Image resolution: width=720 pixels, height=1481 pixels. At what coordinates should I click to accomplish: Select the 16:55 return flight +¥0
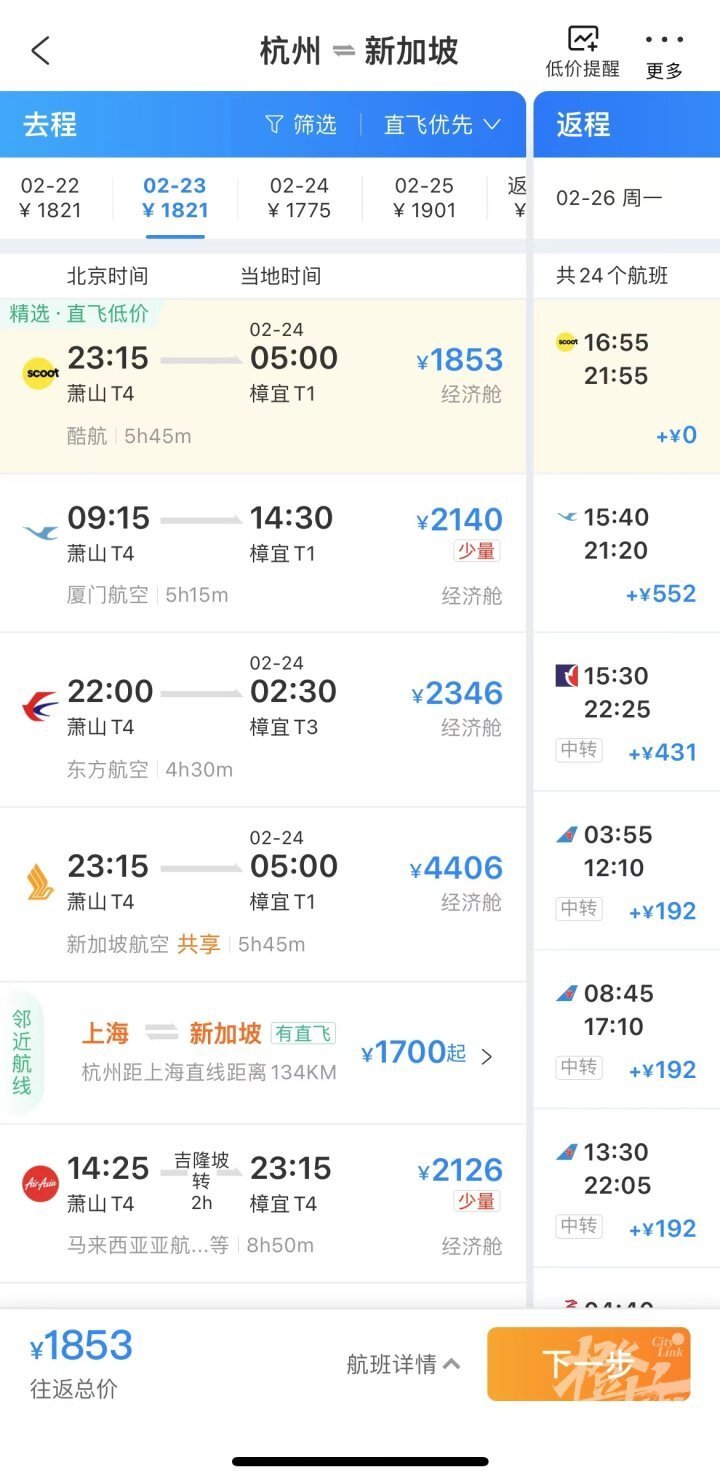pyautogui.click(x=626, y=386)
